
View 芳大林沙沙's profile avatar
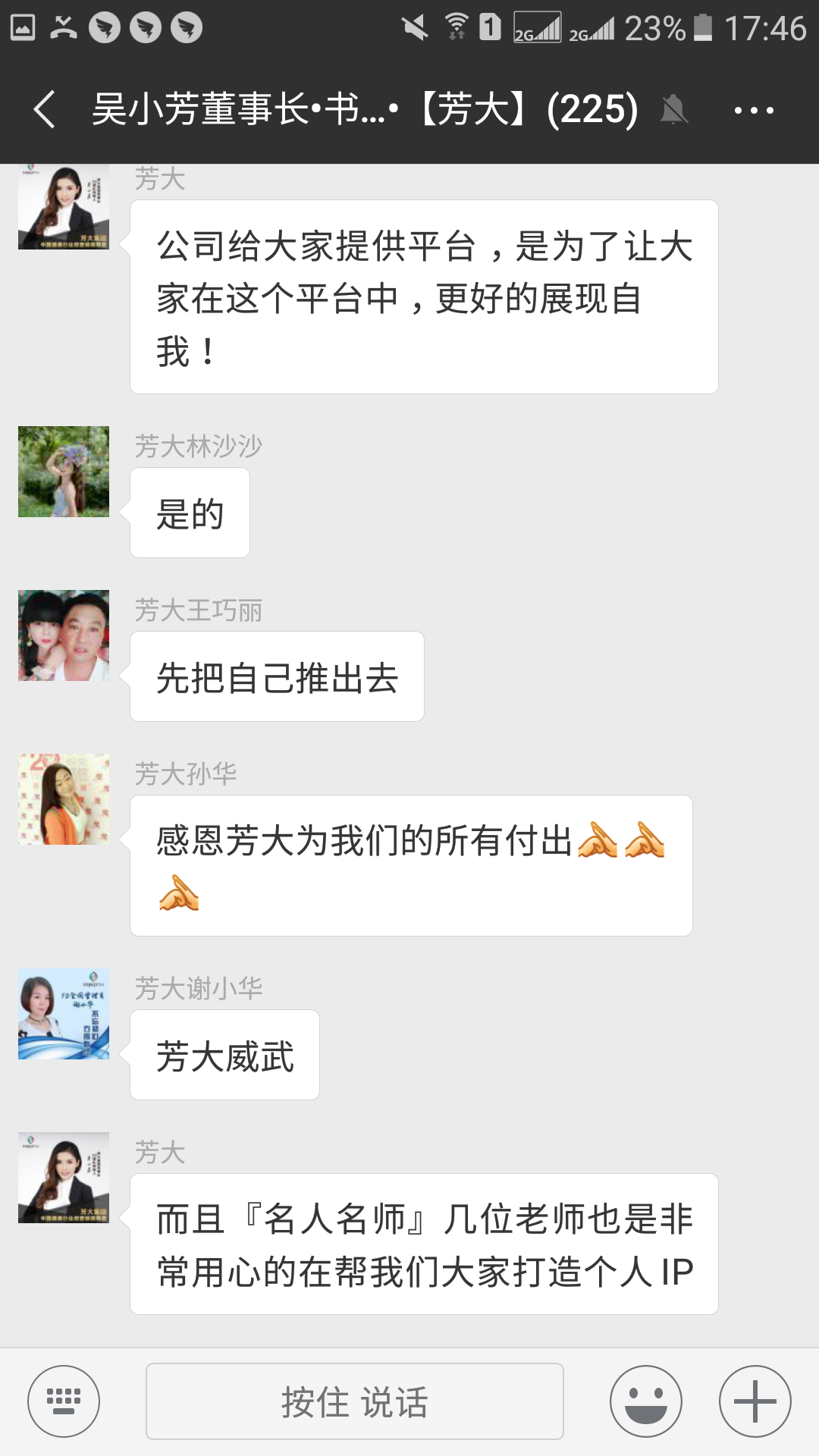pos(64,472)
